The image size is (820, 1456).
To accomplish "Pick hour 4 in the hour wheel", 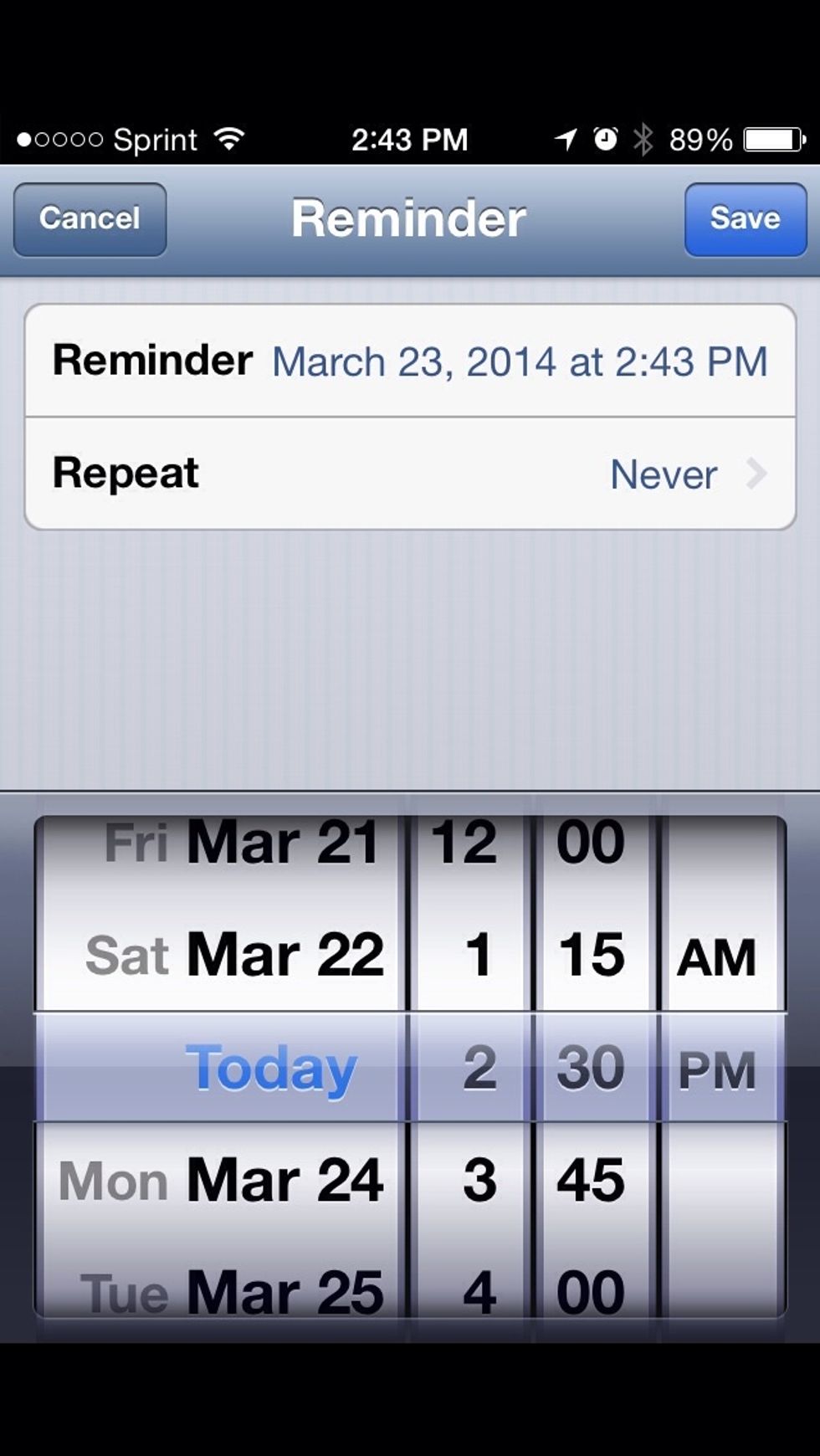I will coord(479,1293).
